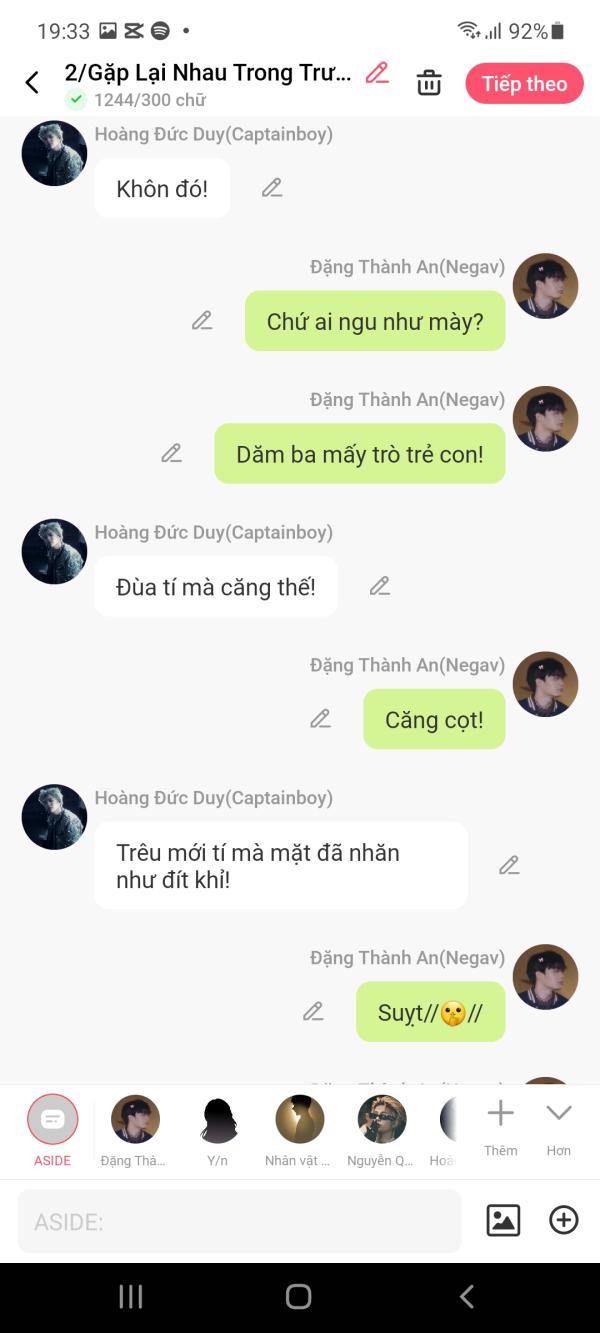Tap the trash can delete icon
600x1333 pixels.
click(x=429, y=83)
